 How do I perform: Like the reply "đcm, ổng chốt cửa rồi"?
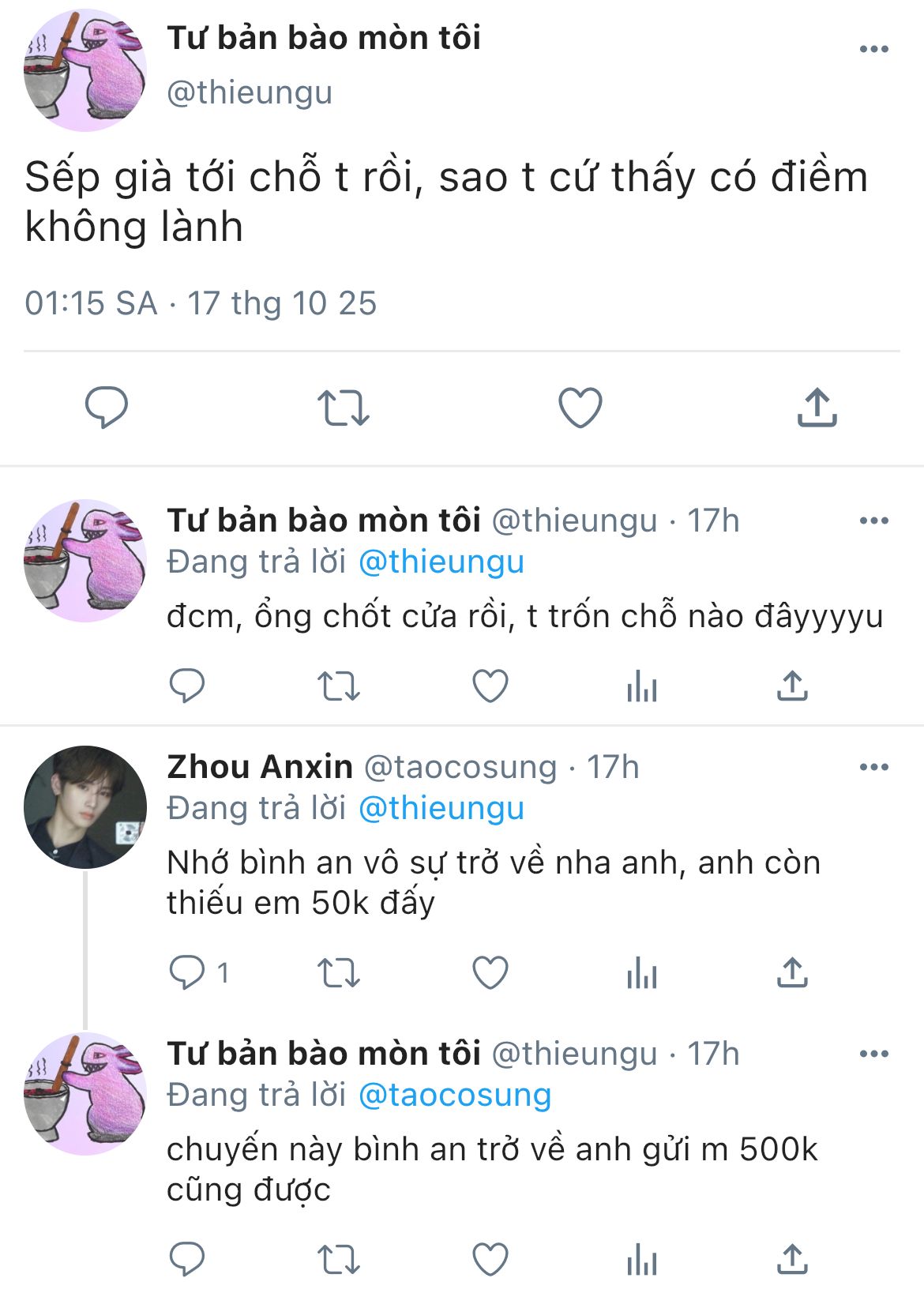coord(490,686)
